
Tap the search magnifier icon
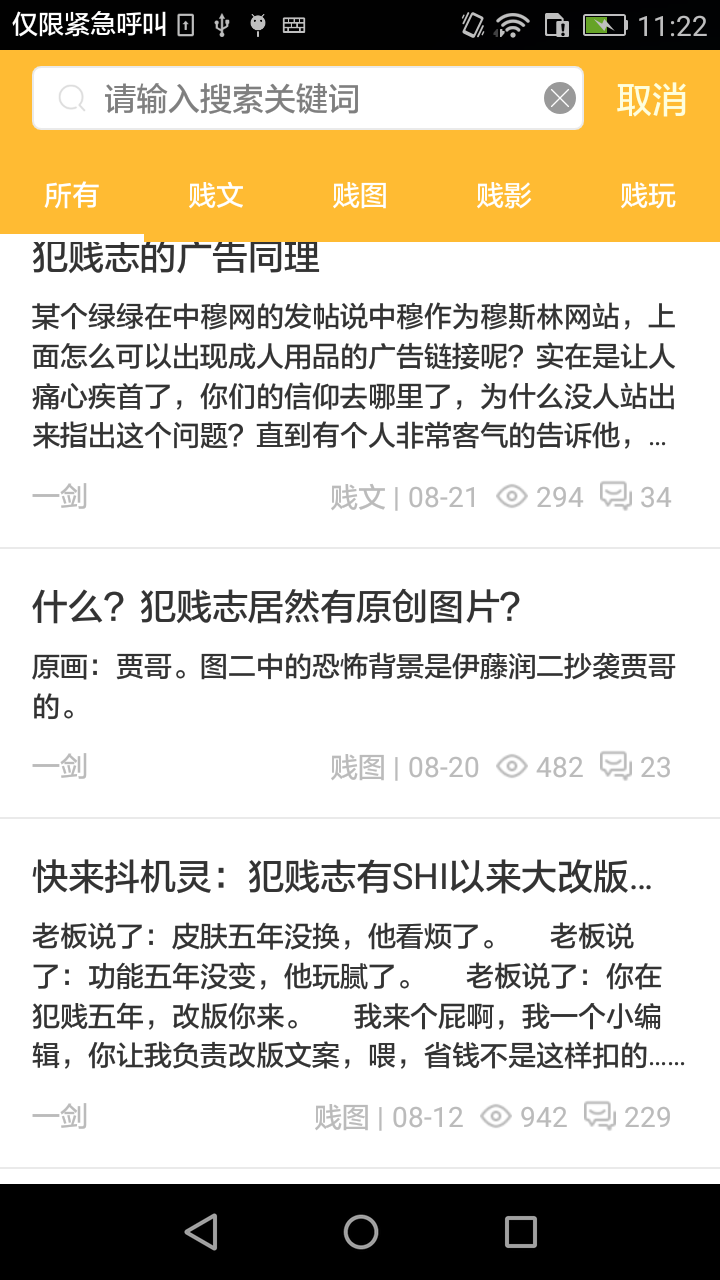click(x=70, y=99)
